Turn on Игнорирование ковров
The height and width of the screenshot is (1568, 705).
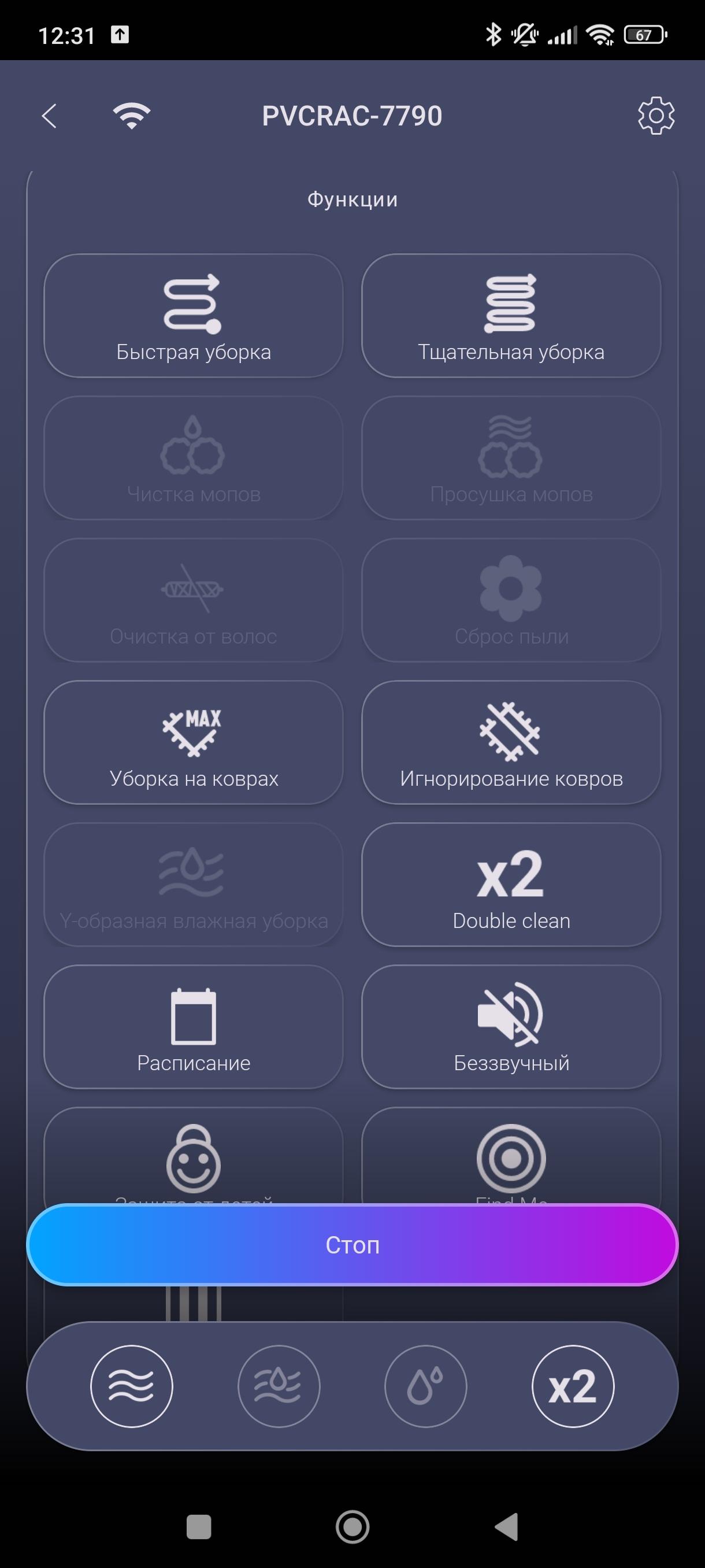[x=511, y=742]
